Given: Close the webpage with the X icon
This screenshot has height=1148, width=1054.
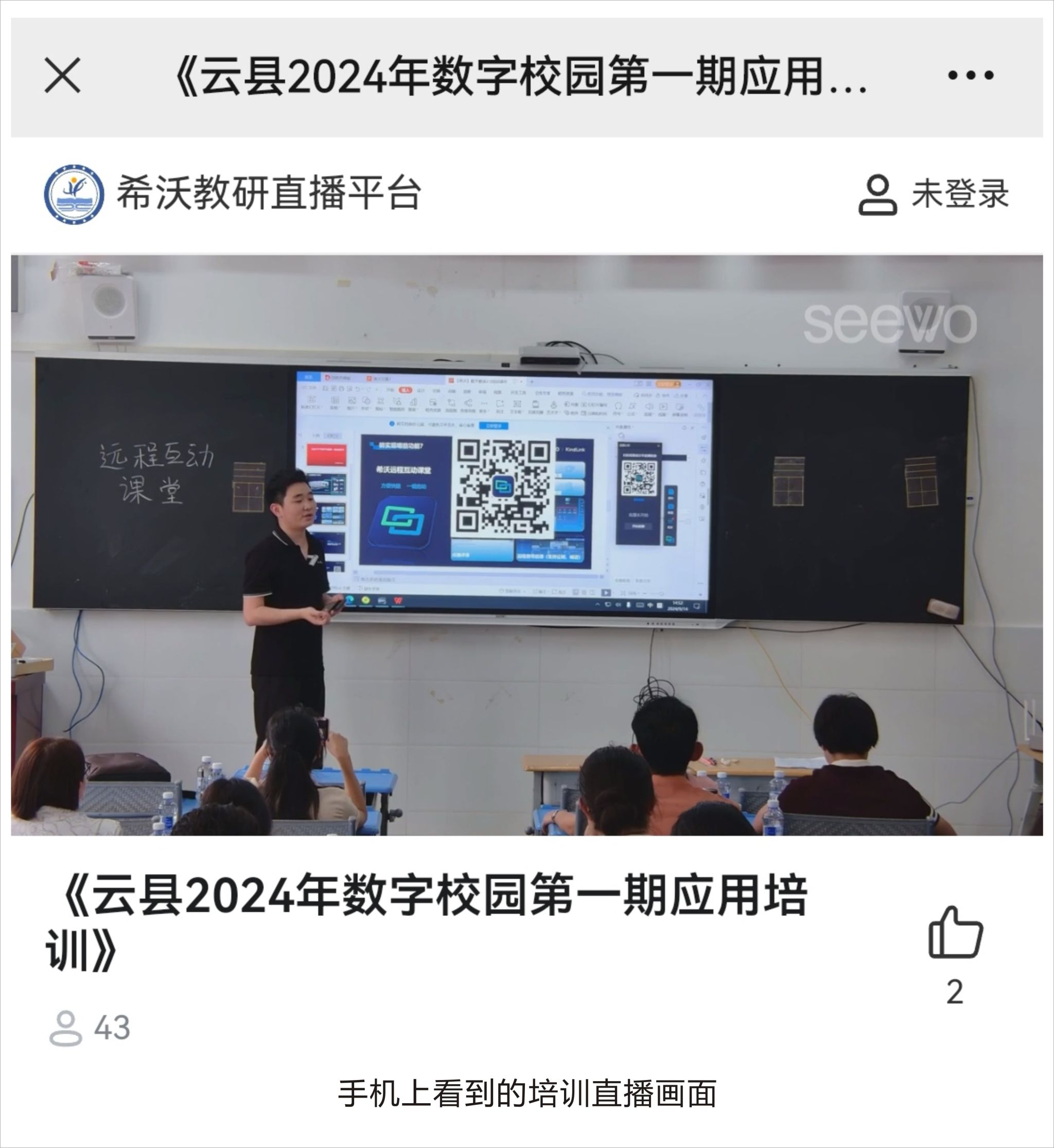Looking at the screenshot, I should pos(62,75).
